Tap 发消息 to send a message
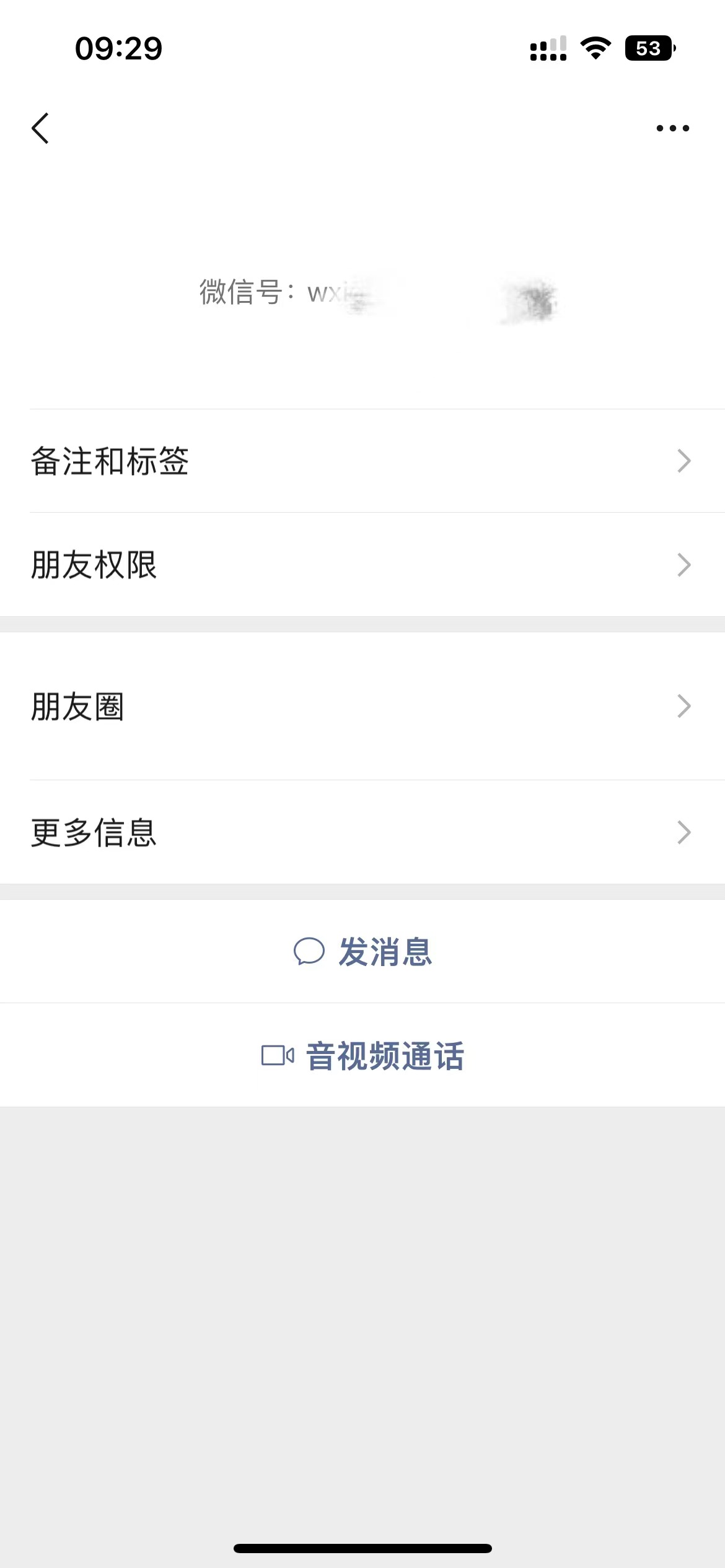 pos(362,952)
